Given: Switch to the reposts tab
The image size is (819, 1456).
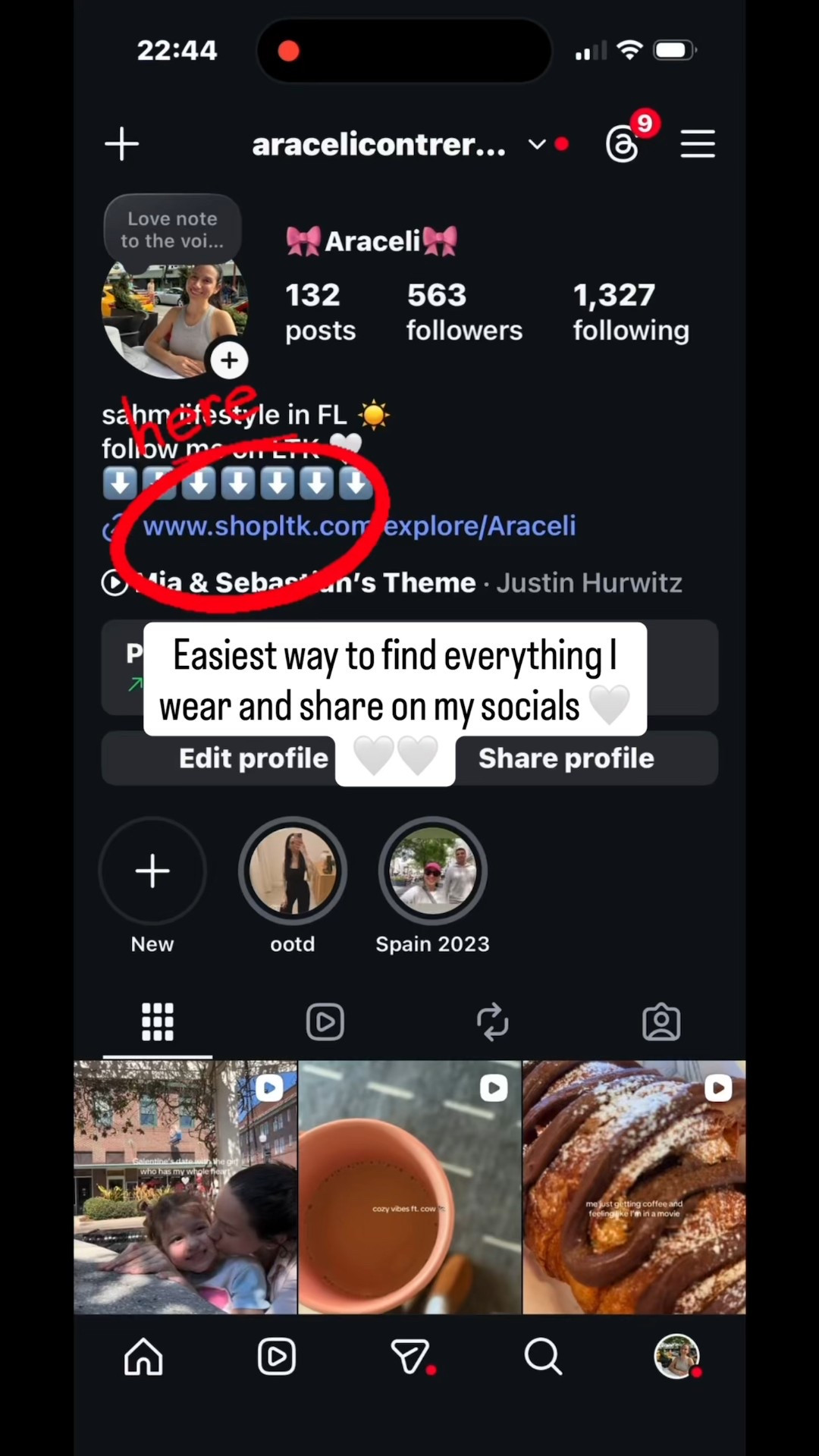Looking at the screenshot, I should pyautogui.click(x=493, y=1021).
